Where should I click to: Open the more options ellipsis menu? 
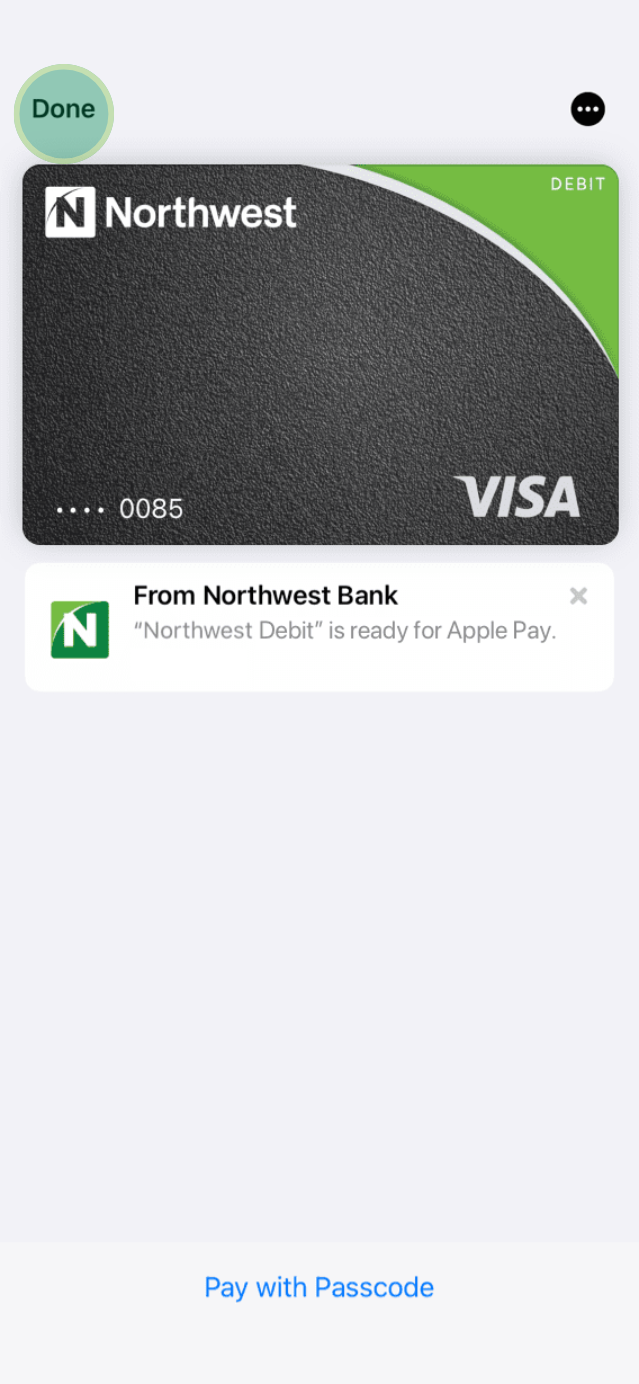(588, 109)
